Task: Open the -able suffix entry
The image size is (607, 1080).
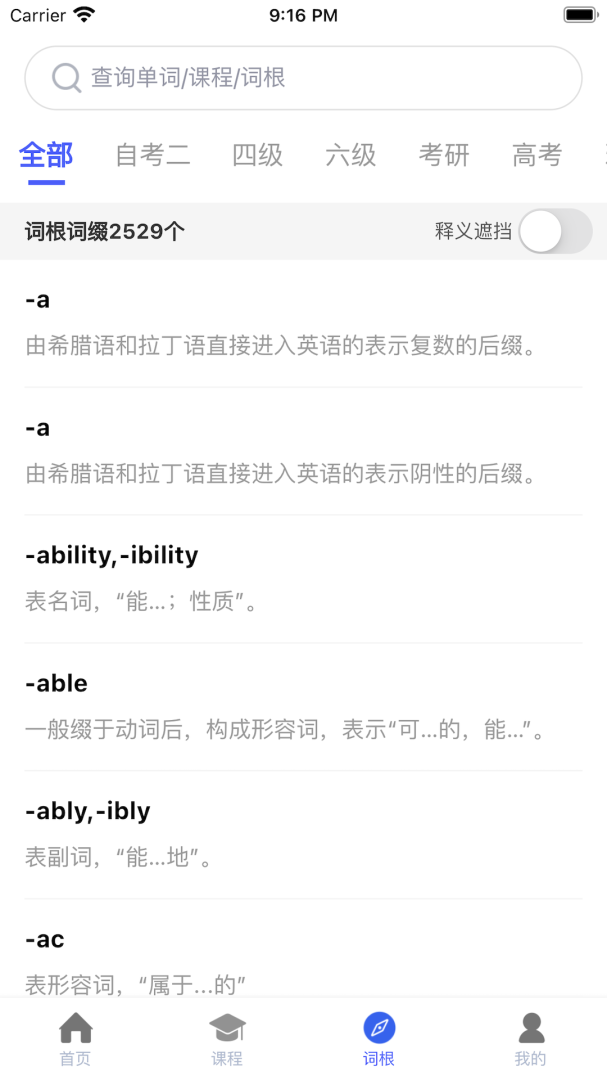Action: pyautogui.click(x=303, y=707)
